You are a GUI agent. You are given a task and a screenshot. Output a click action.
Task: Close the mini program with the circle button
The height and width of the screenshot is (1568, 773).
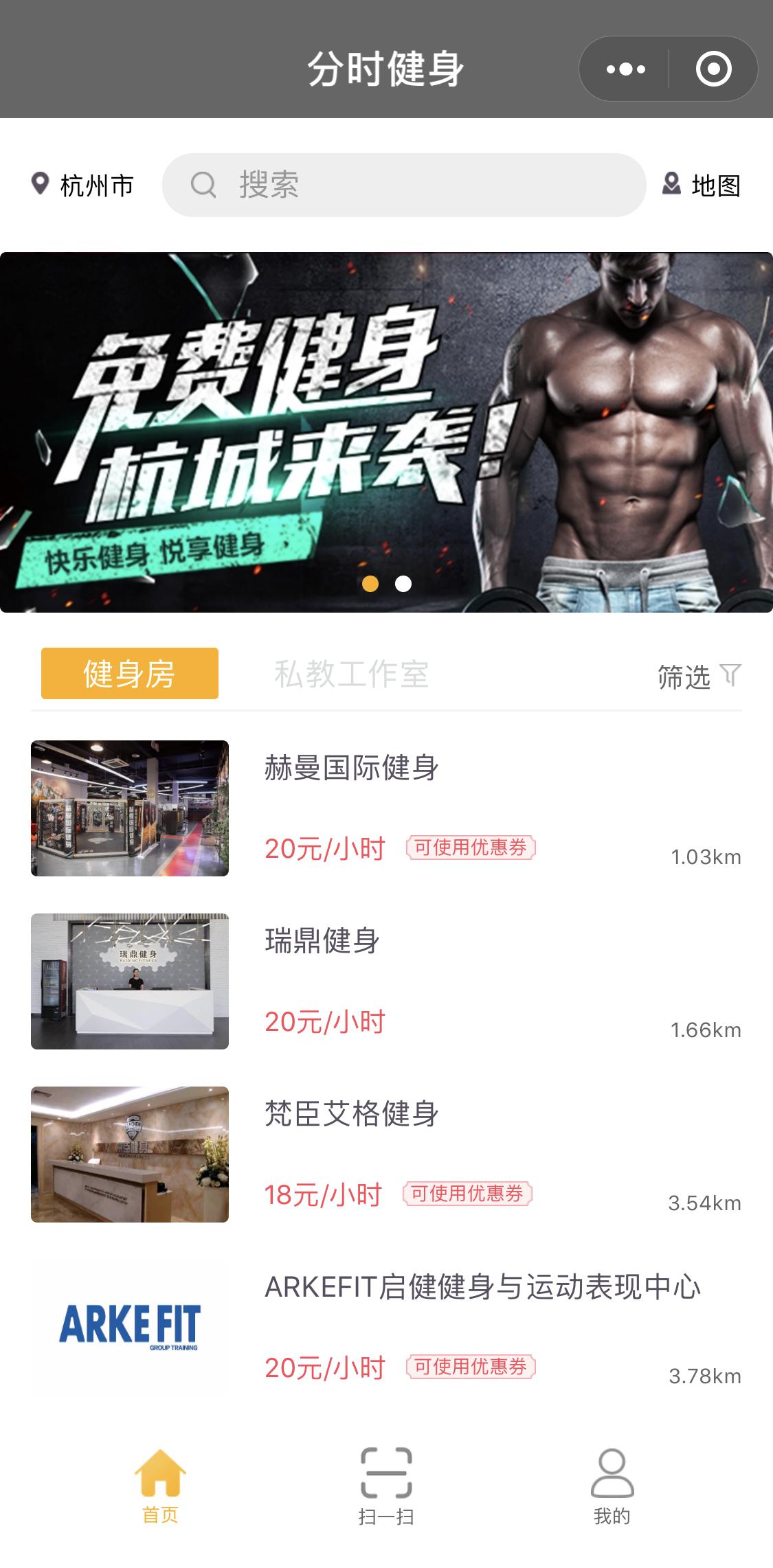[x=713, y=69]
